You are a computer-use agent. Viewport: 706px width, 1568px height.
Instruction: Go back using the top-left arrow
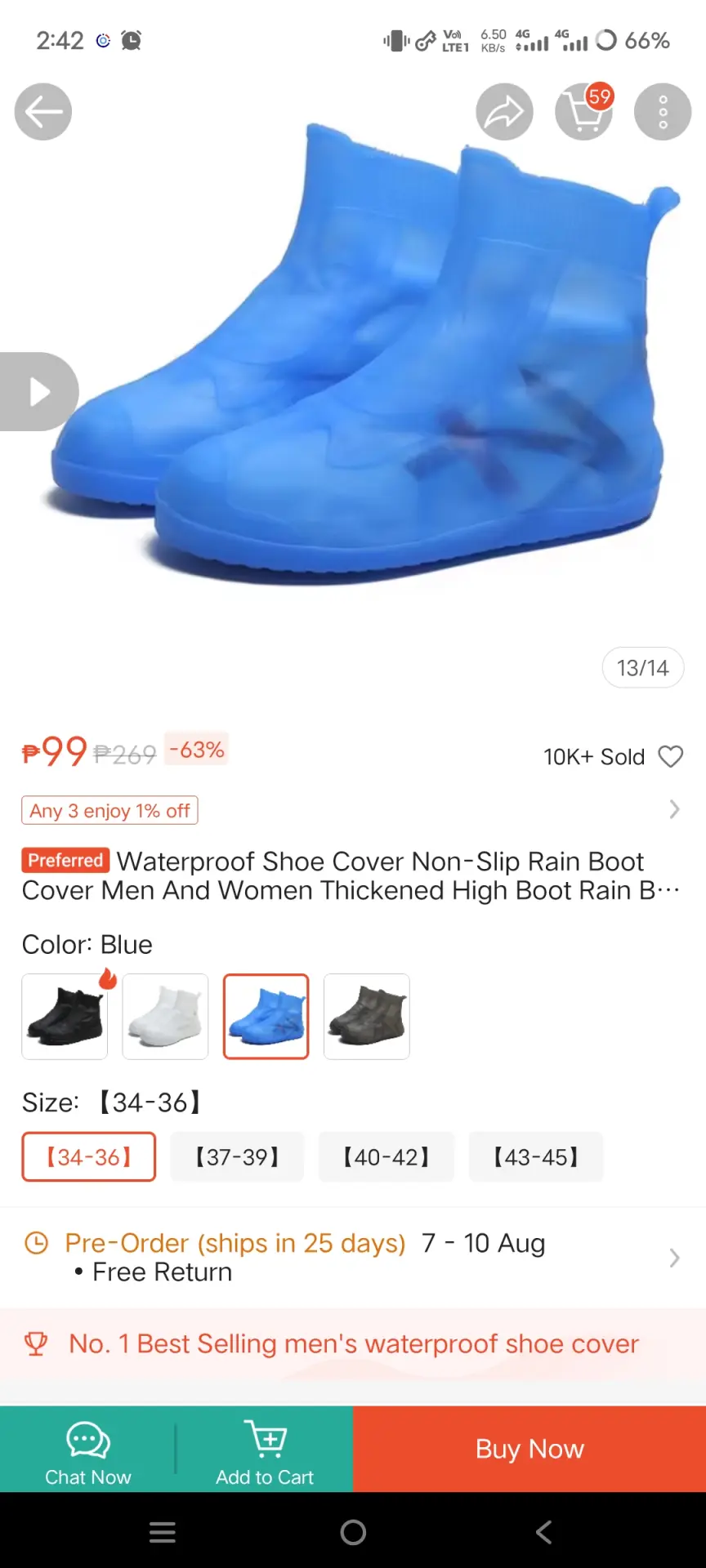pos(43,112)
